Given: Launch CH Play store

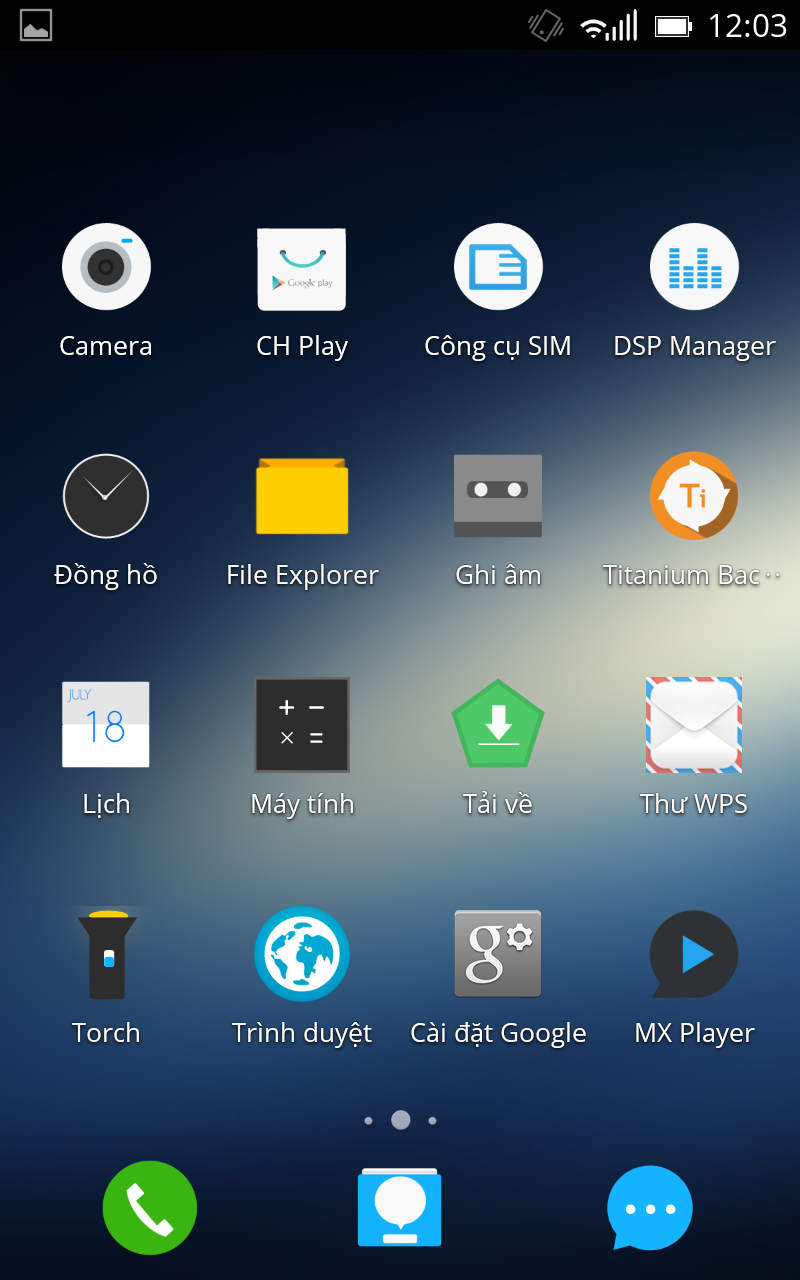Looking at the screenshot, I should 302,268.
